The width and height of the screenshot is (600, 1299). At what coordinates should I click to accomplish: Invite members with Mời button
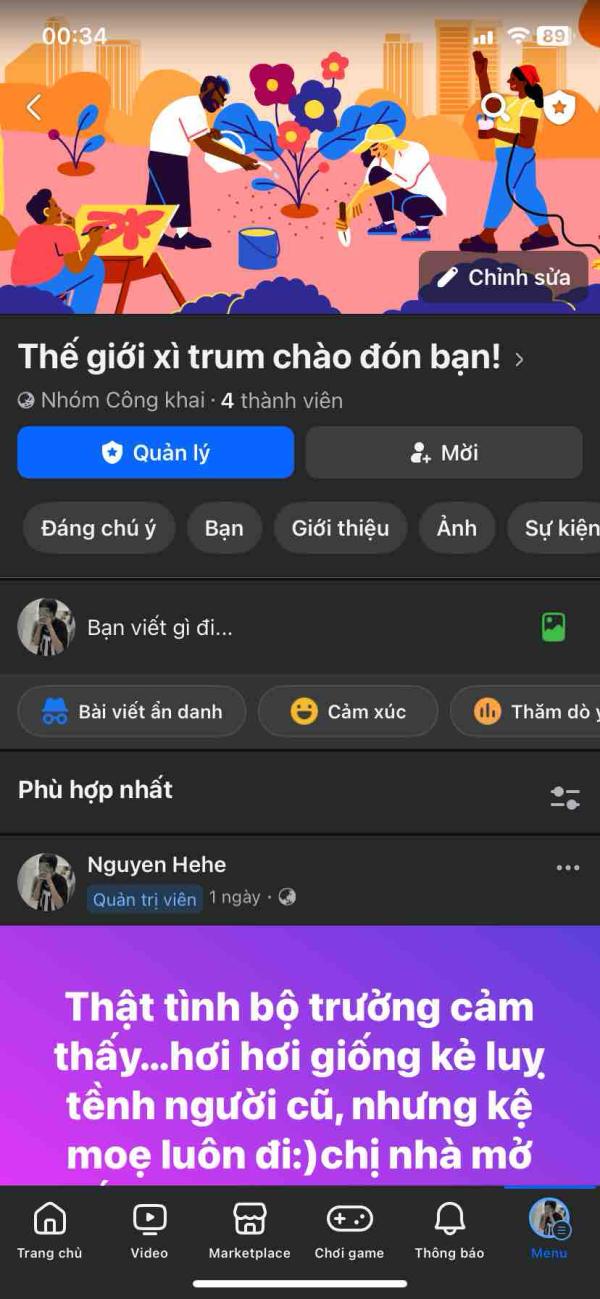pos(444,453)
